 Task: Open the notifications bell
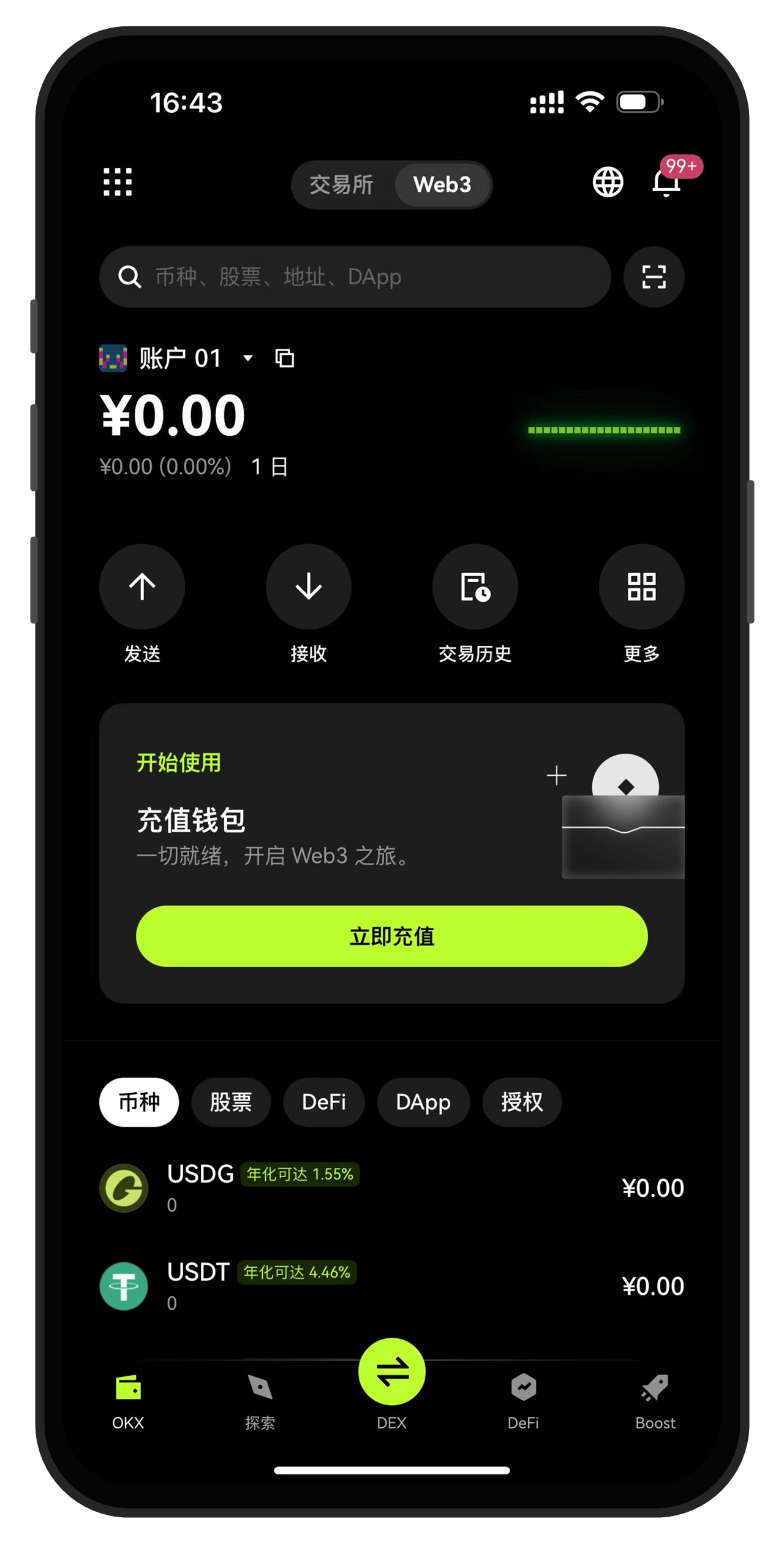666,182
